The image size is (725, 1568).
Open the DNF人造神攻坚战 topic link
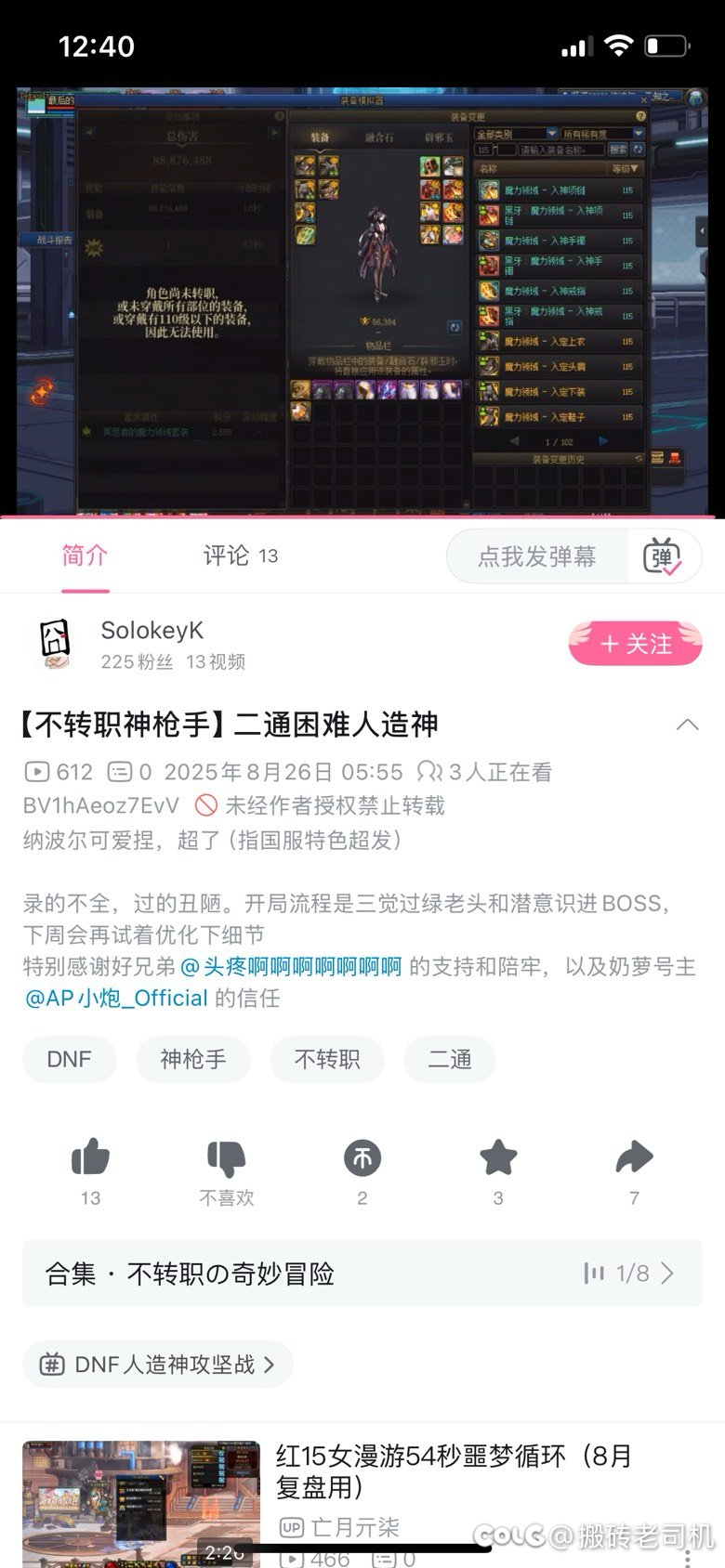point(158,1365)
